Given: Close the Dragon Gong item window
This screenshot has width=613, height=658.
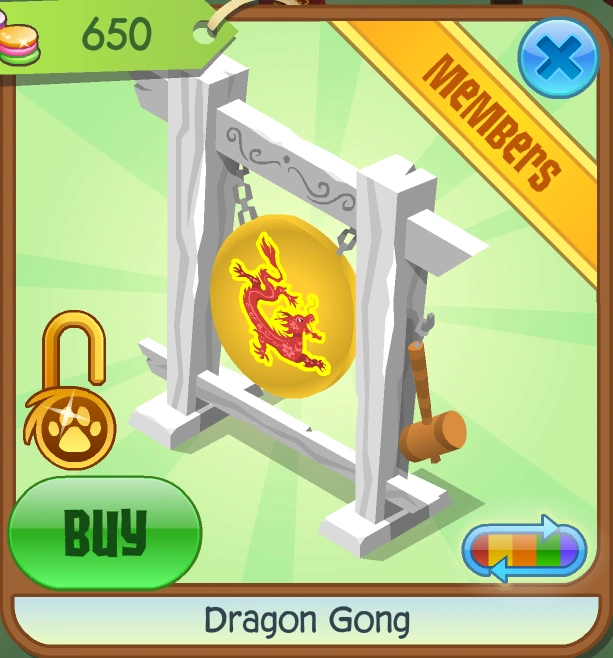Looking at the screenshot, I should (x=558, y=58).
